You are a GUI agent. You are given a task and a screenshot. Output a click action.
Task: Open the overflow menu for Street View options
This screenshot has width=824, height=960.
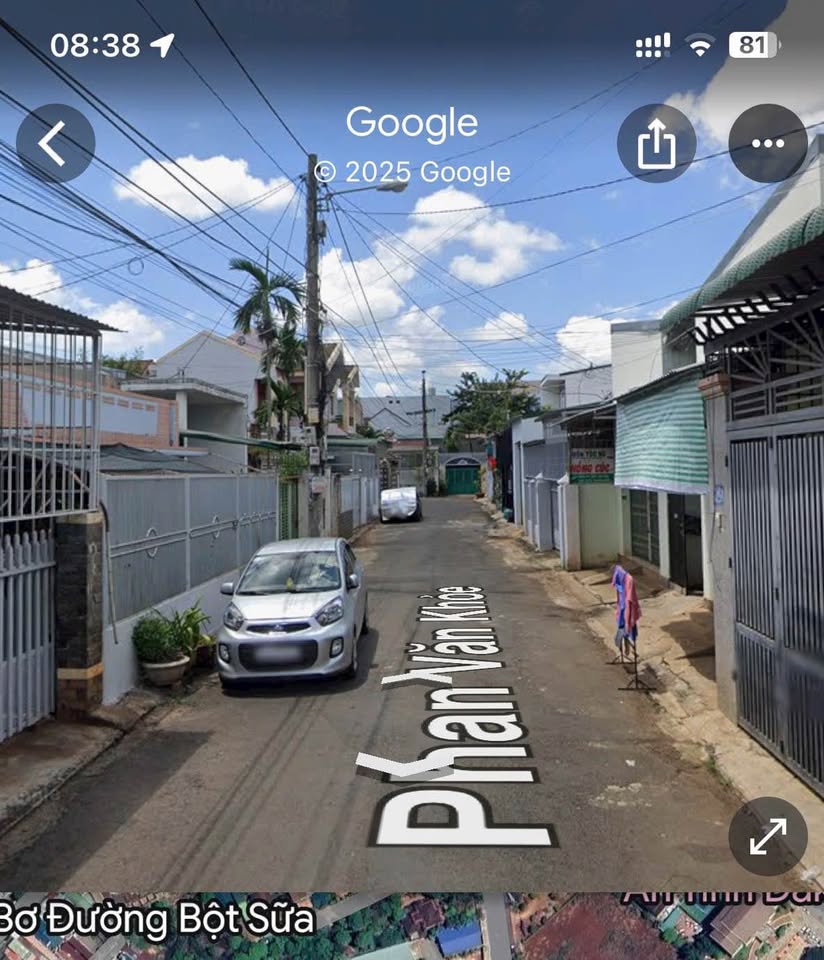(x=766, y=142)
